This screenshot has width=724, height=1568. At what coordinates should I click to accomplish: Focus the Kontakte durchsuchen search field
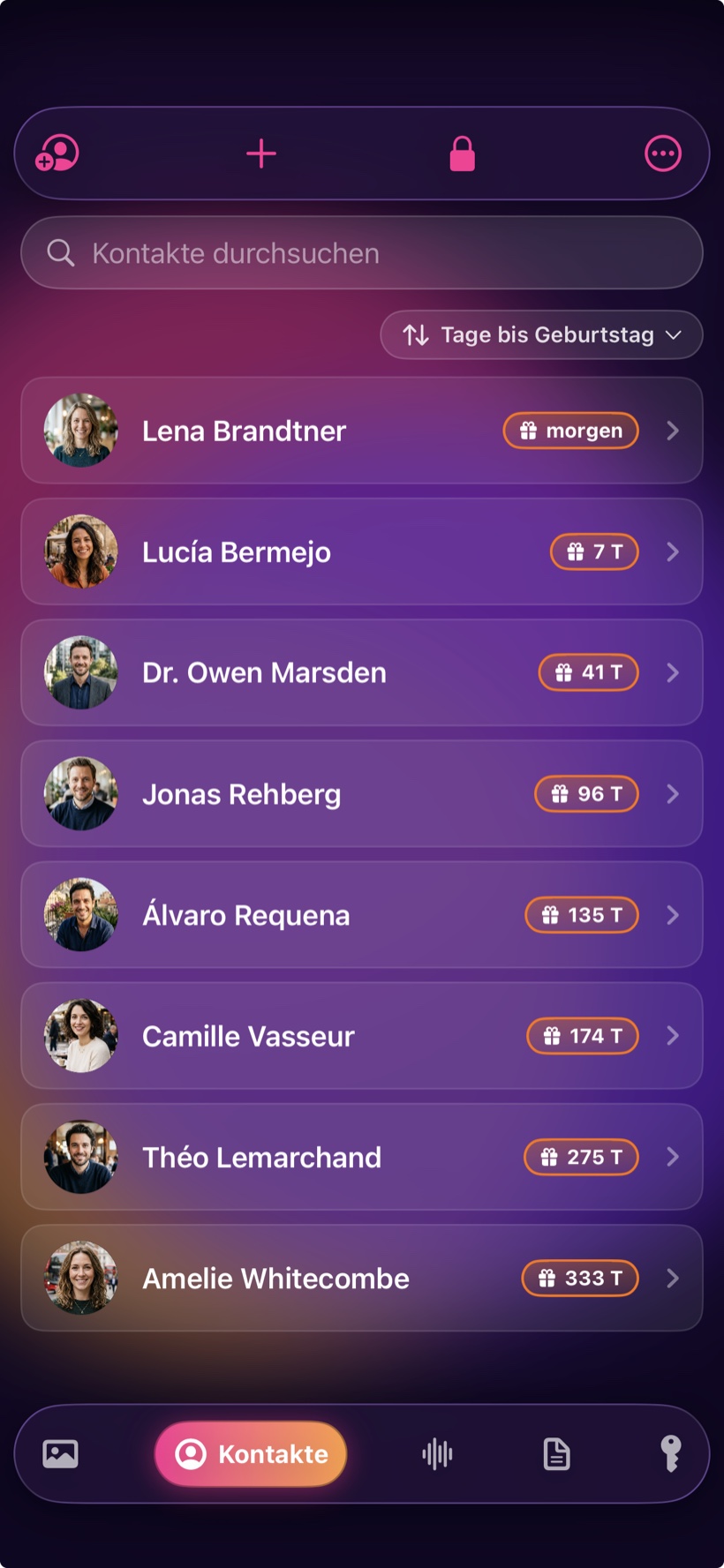coord(362,253)
